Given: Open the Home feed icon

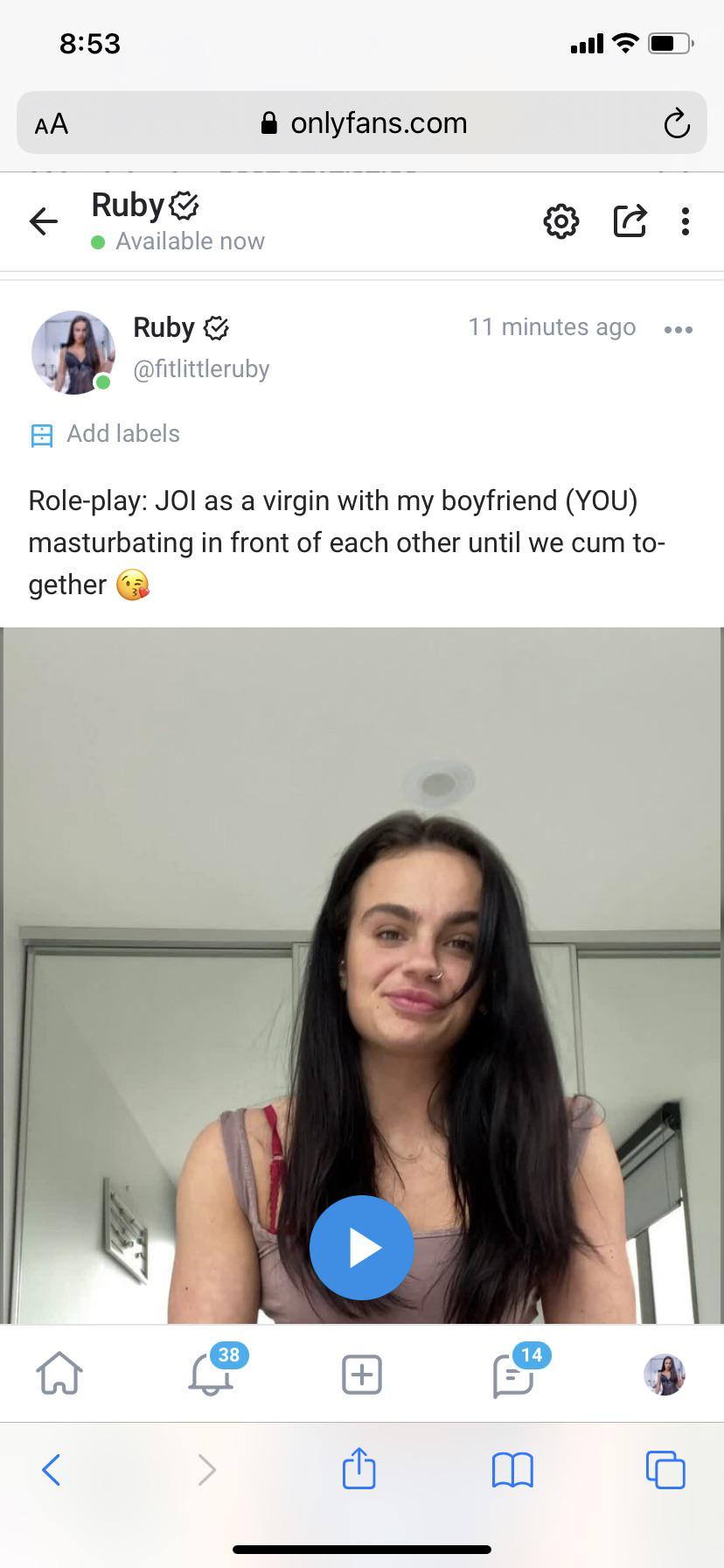Looking at the screenshot, I should pos(59,1373).
